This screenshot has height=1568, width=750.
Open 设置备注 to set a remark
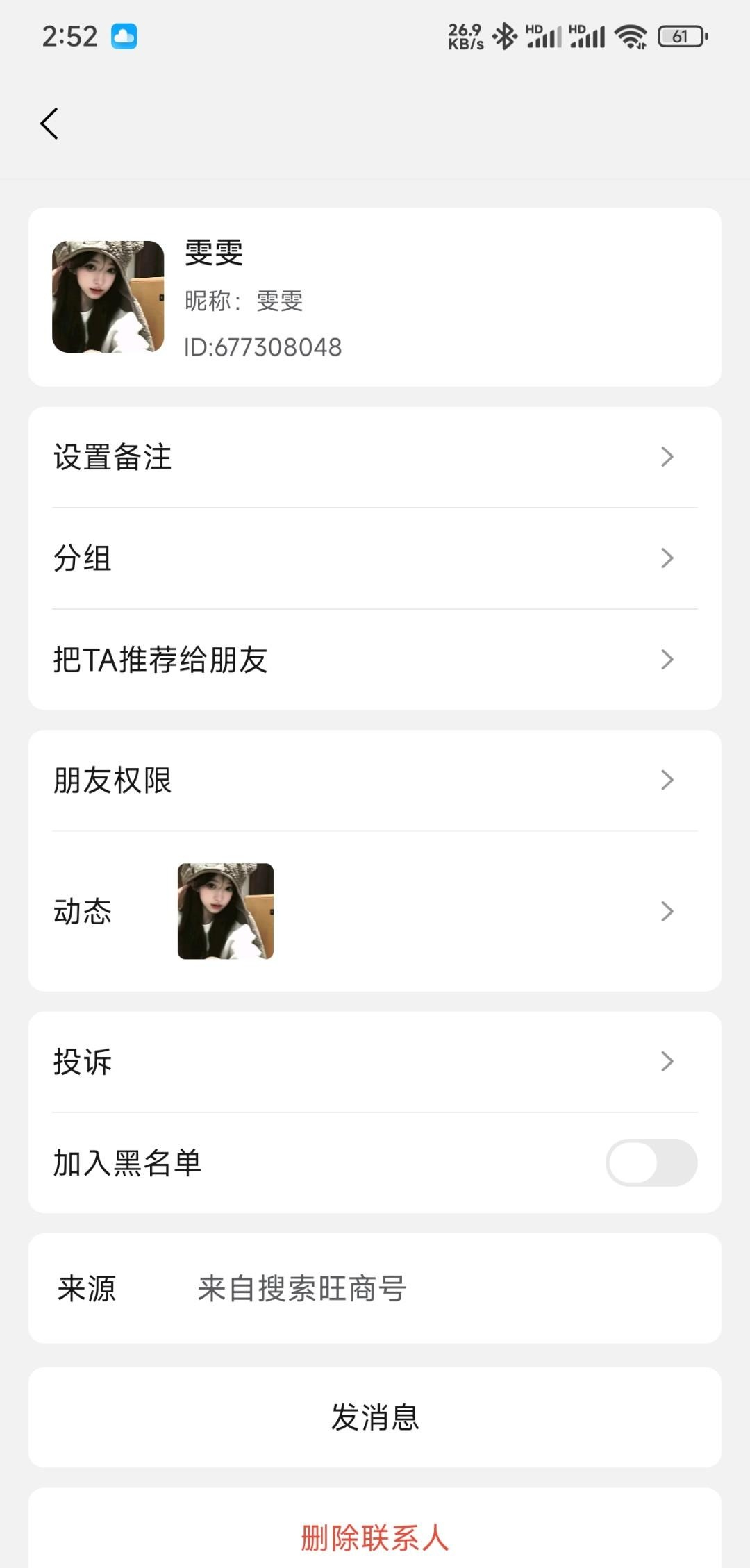[375, 457]
